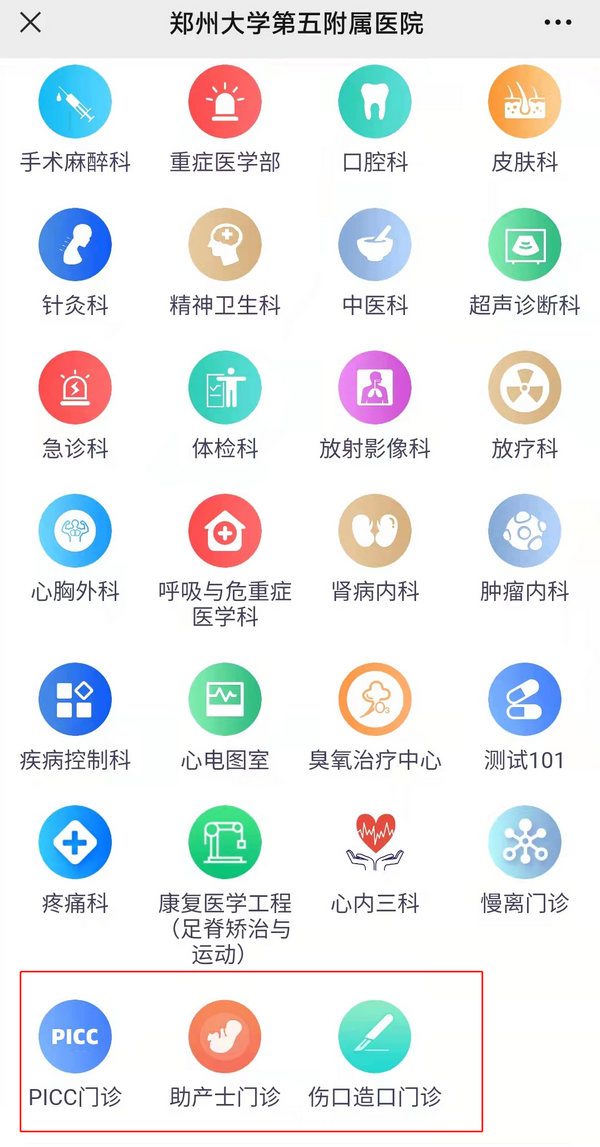Open the 口腔科 dental department
Screen dimensions: 600x1147
[375, 102]
